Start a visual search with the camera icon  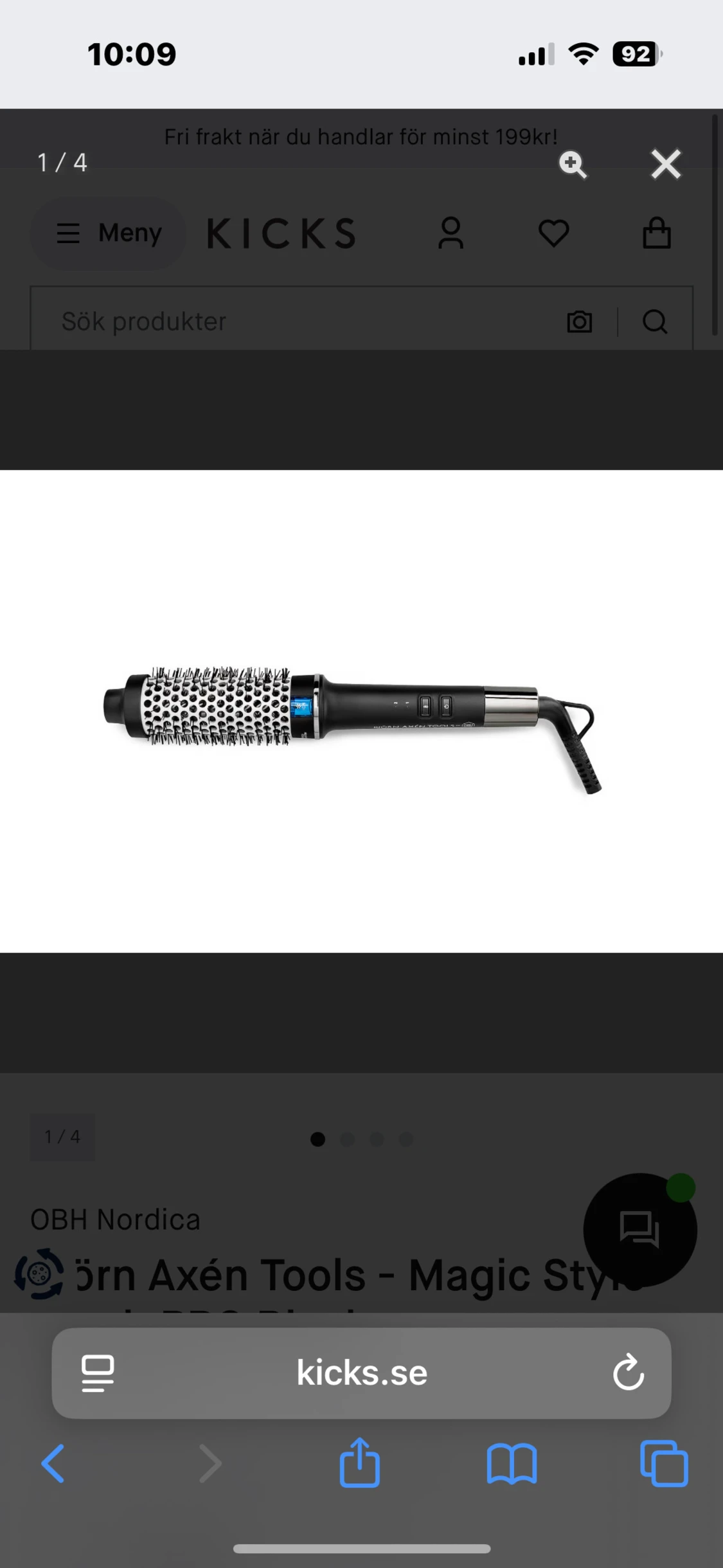(578, 321)
